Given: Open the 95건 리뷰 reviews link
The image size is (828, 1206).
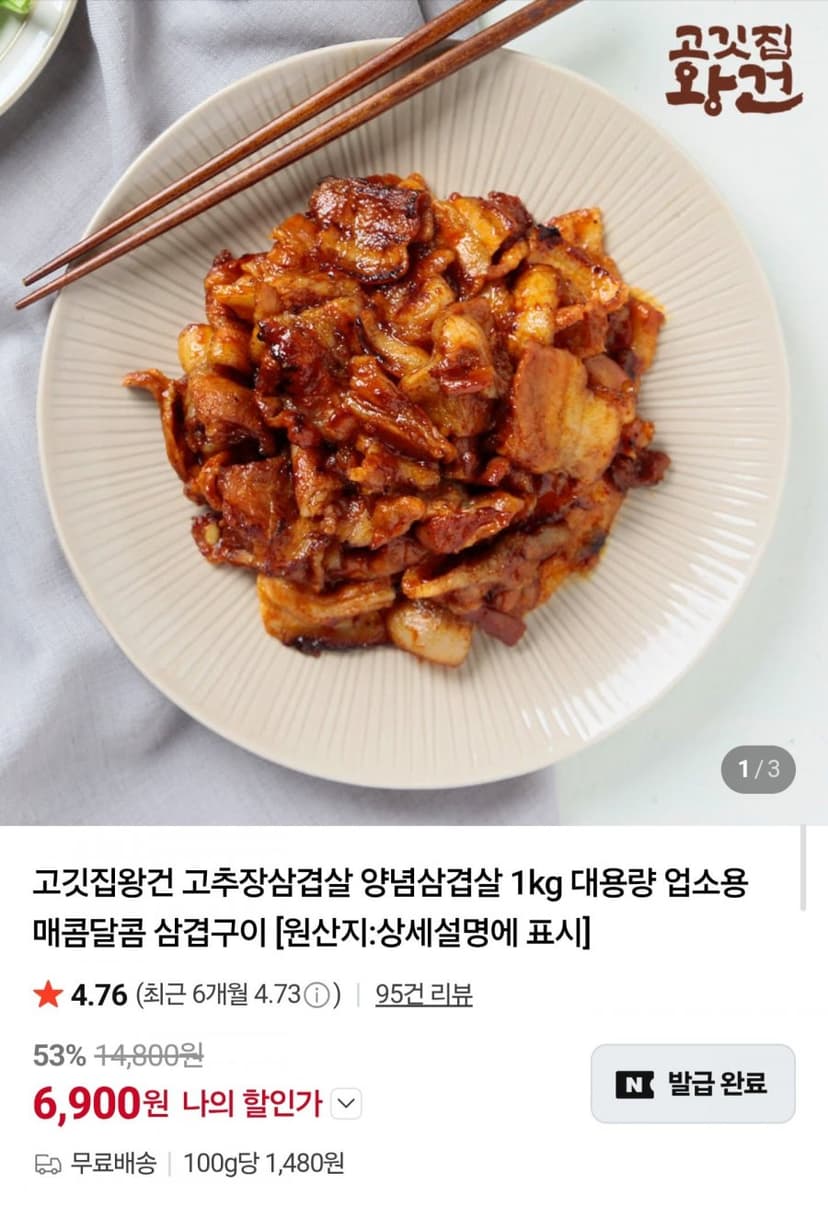Looking at the screenshot, I should (424, 995).
